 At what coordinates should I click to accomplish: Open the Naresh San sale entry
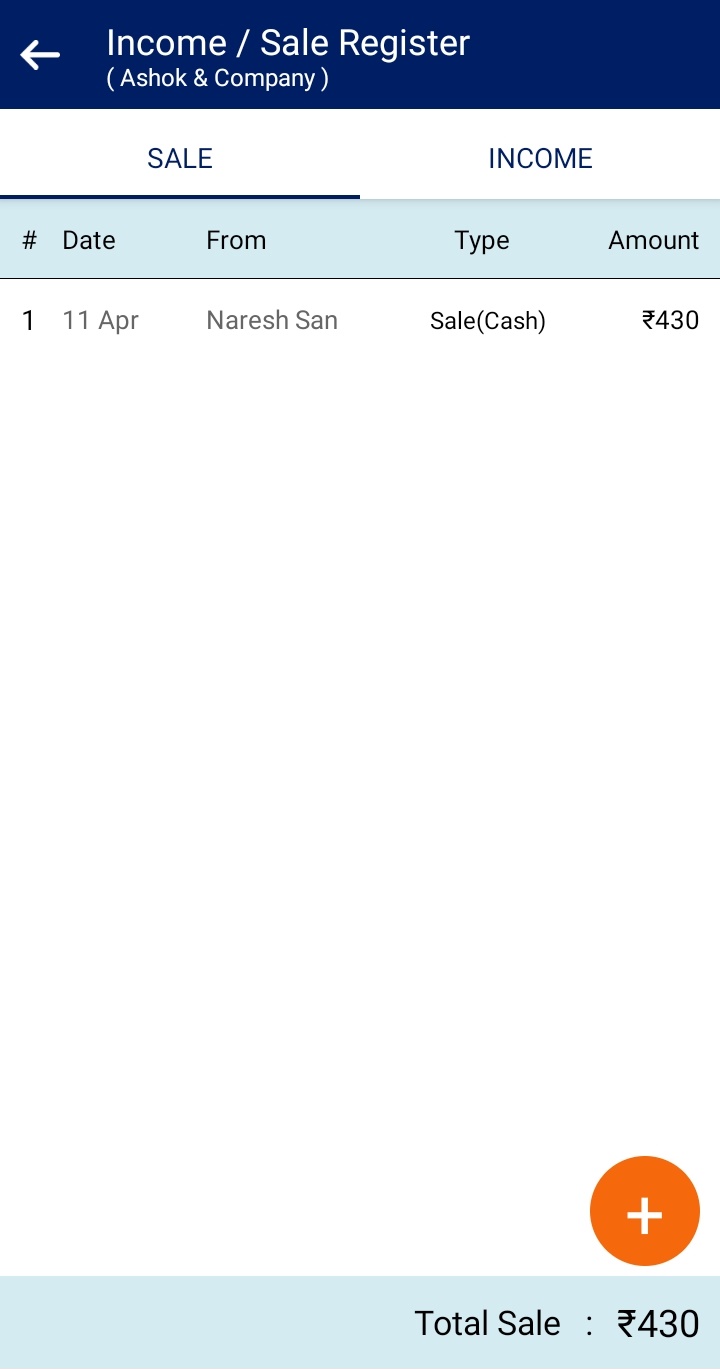point(360,320)
